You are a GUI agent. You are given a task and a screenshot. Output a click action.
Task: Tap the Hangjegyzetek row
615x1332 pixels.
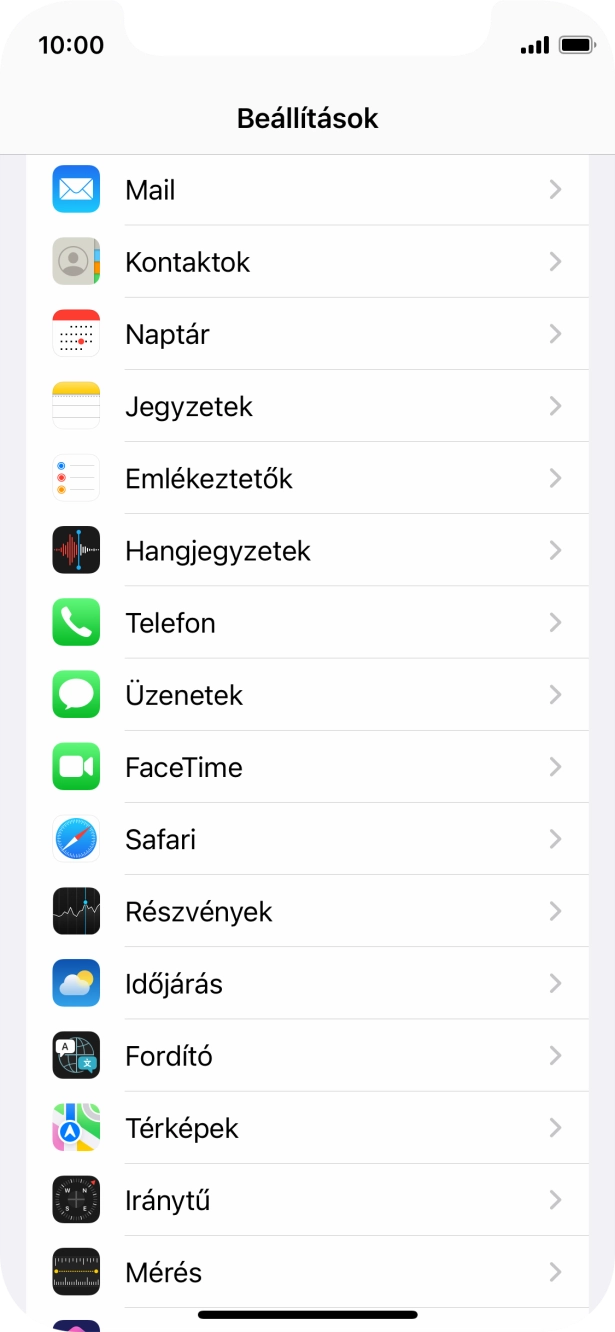[x=306, y=550]
